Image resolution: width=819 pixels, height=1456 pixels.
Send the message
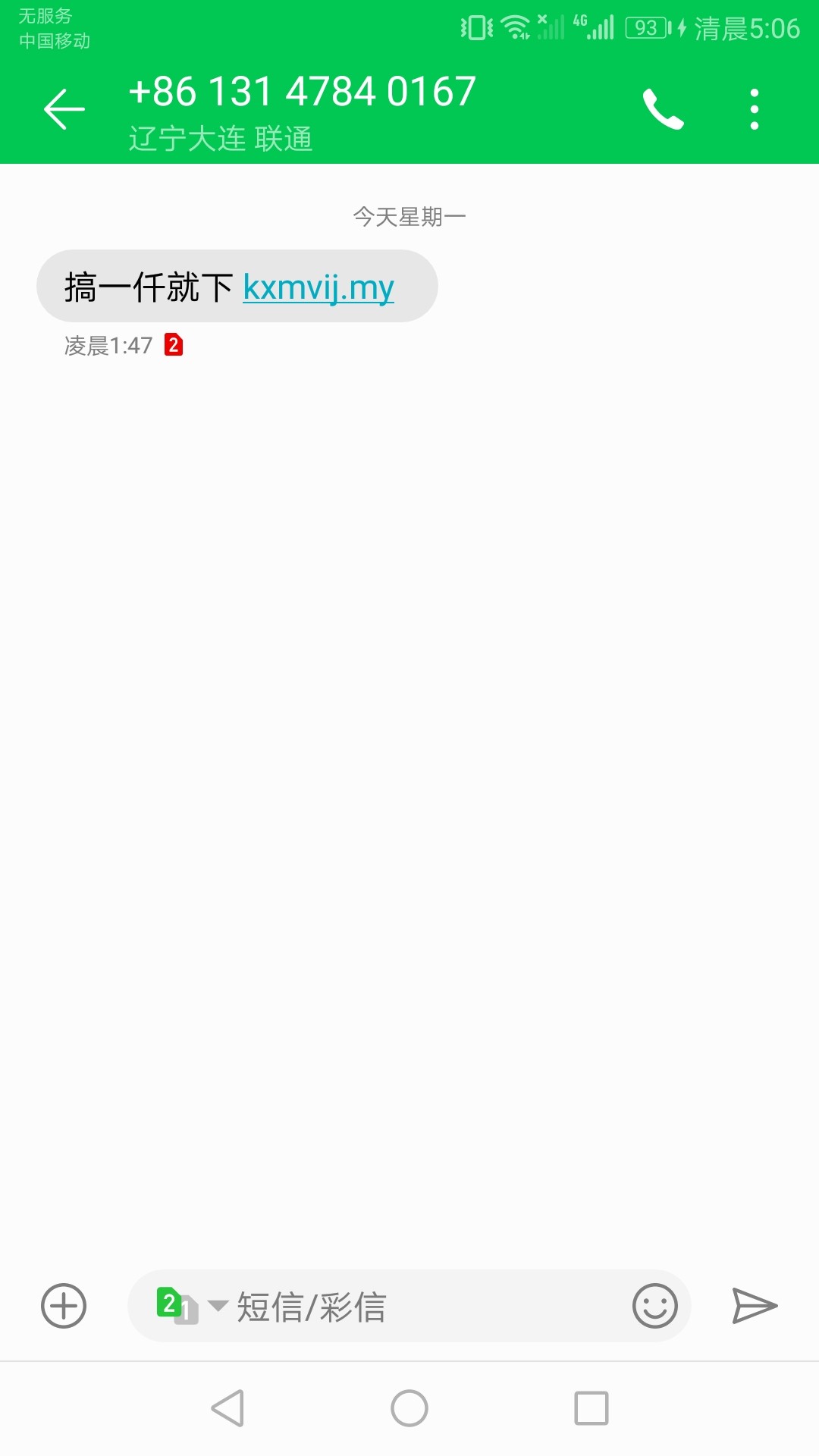755,1306
